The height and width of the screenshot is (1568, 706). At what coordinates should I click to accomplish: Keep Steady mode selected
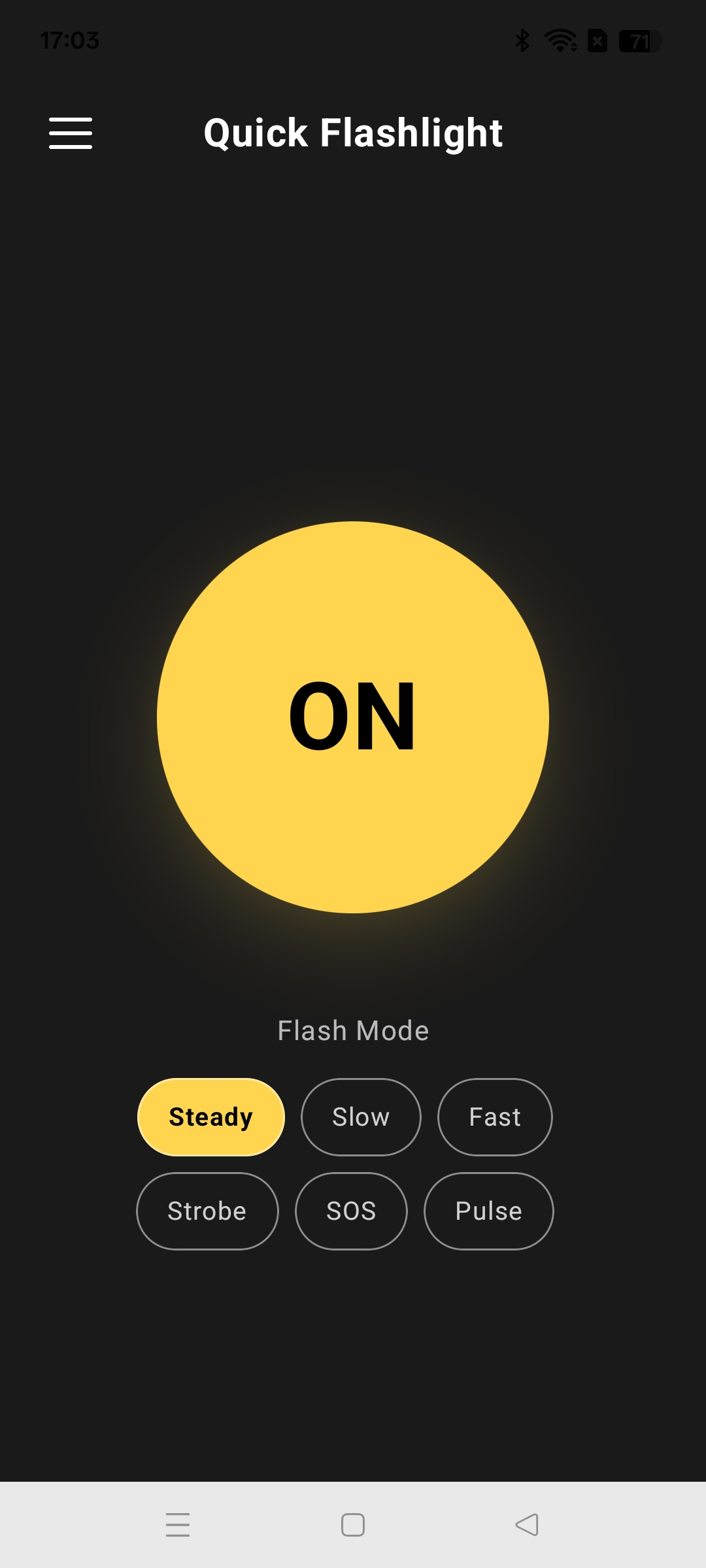[210, 1117]
